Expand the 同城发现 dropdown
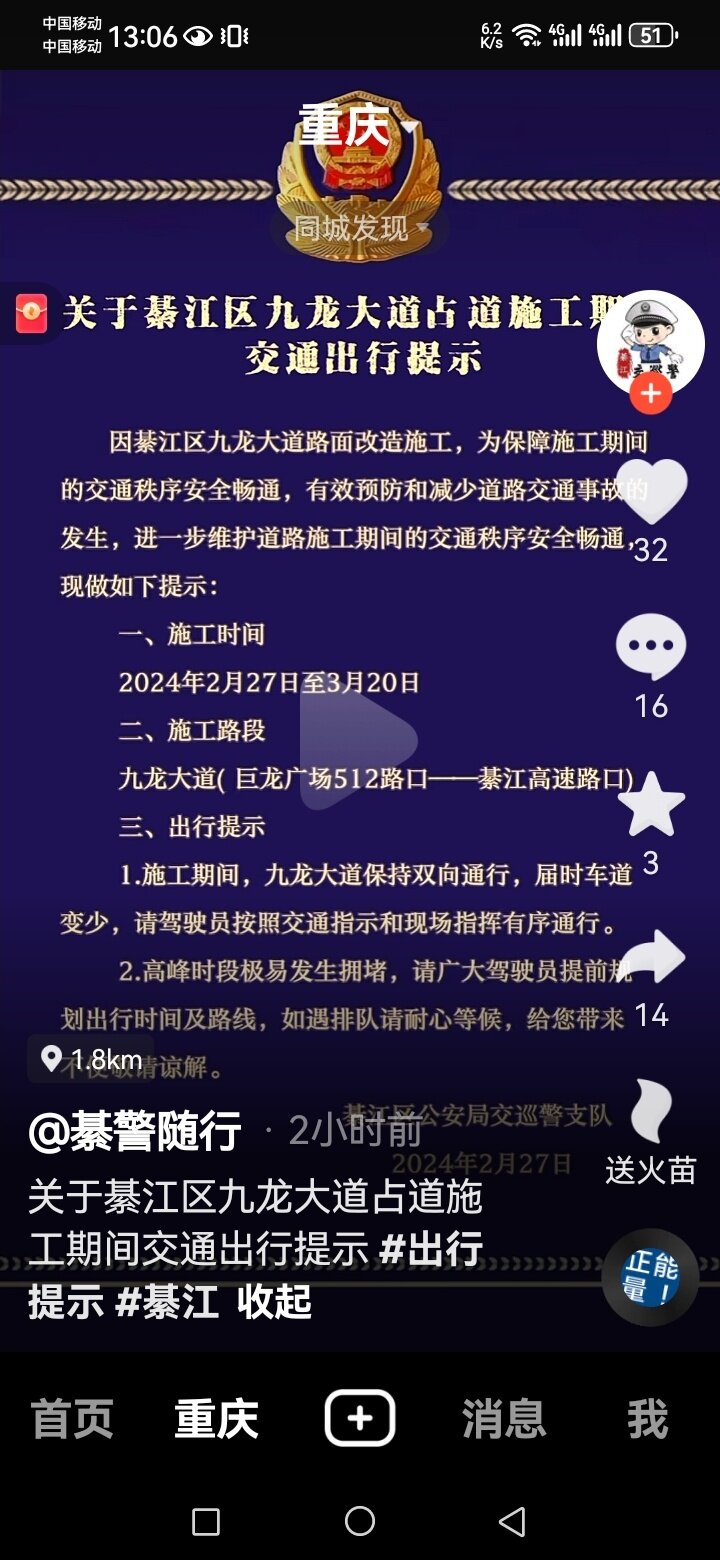The height and width of the screenshot is (1560, 720). pos(360,228)
